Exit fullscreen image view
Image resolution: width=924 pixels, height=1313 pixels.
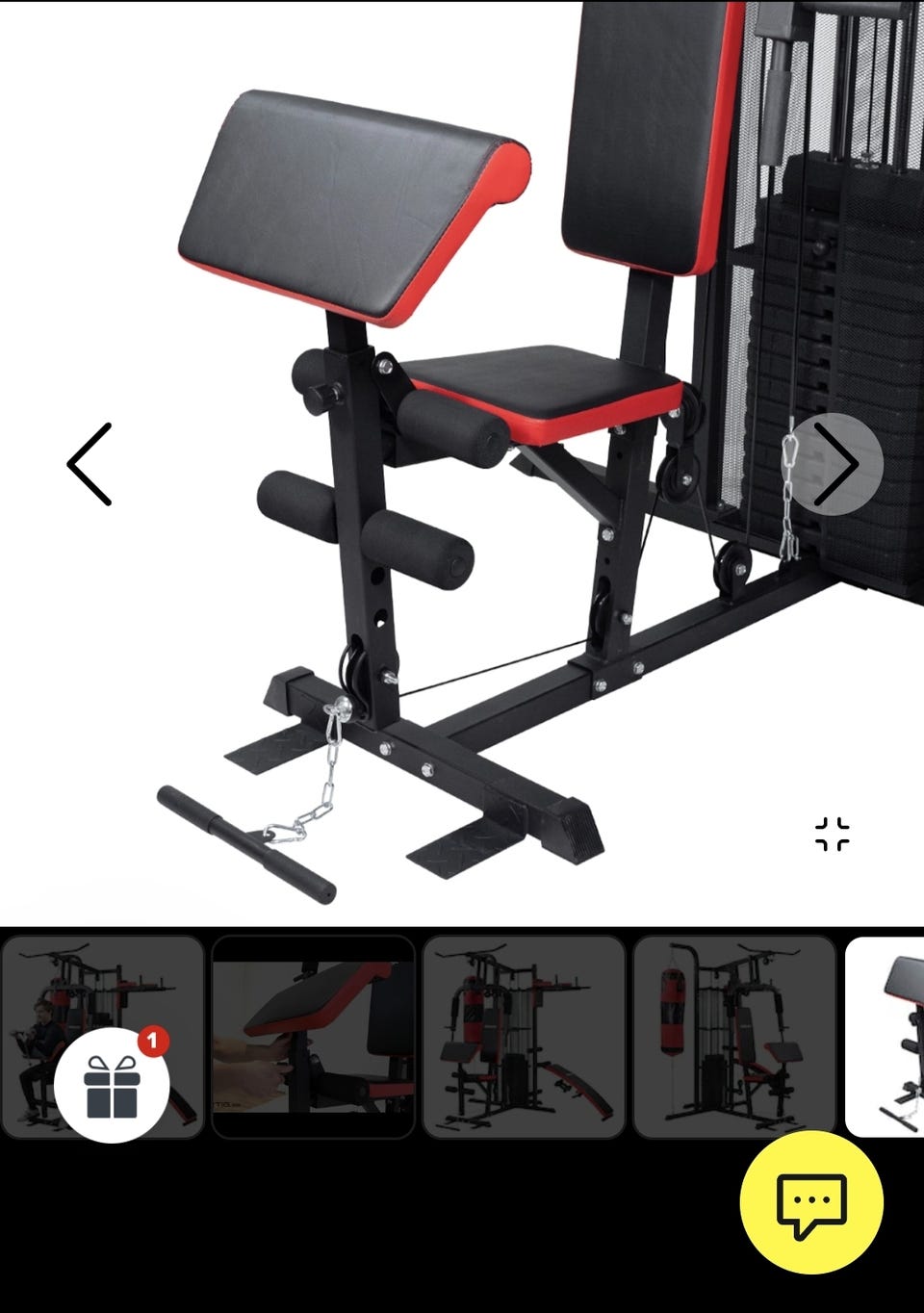(832, 835)
